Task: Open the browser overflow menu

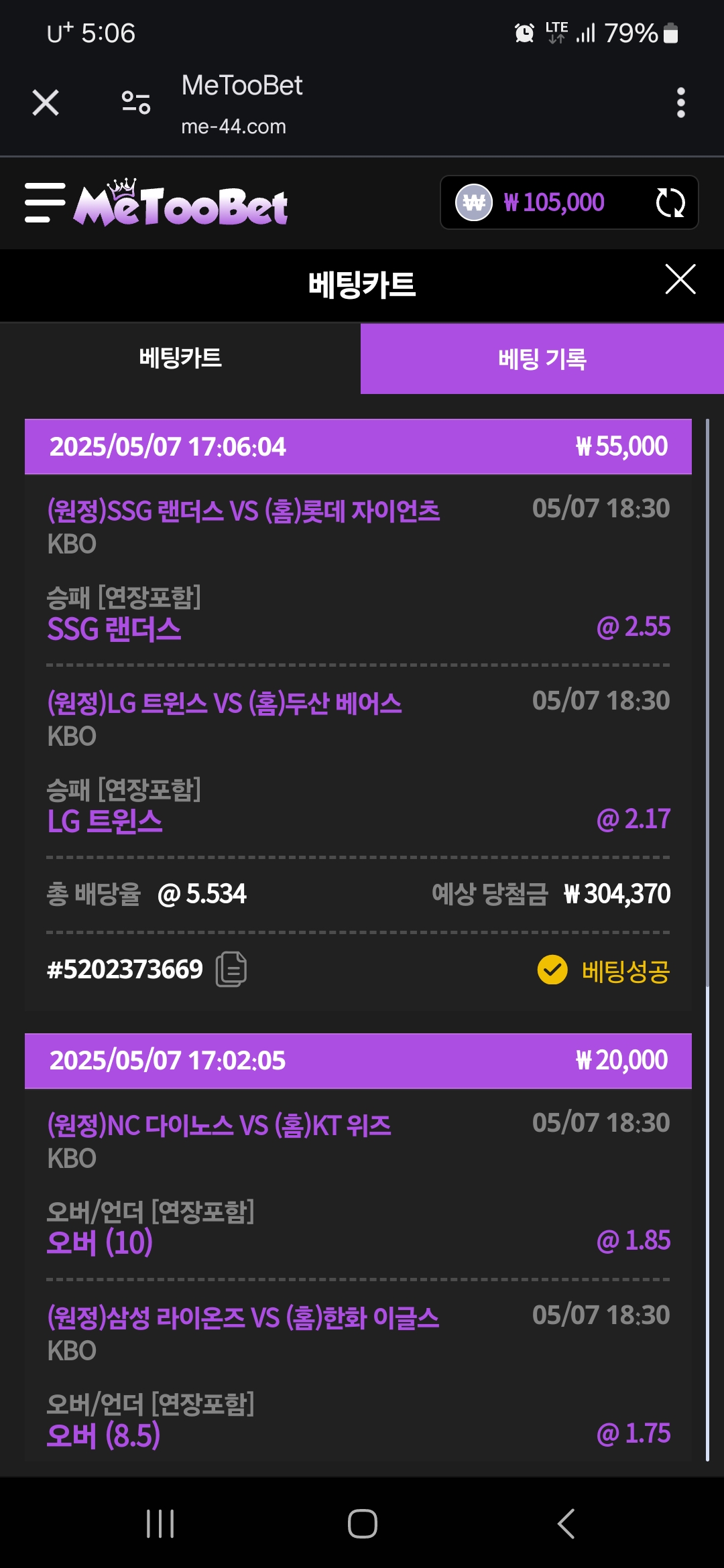Action: coord(680,103)
